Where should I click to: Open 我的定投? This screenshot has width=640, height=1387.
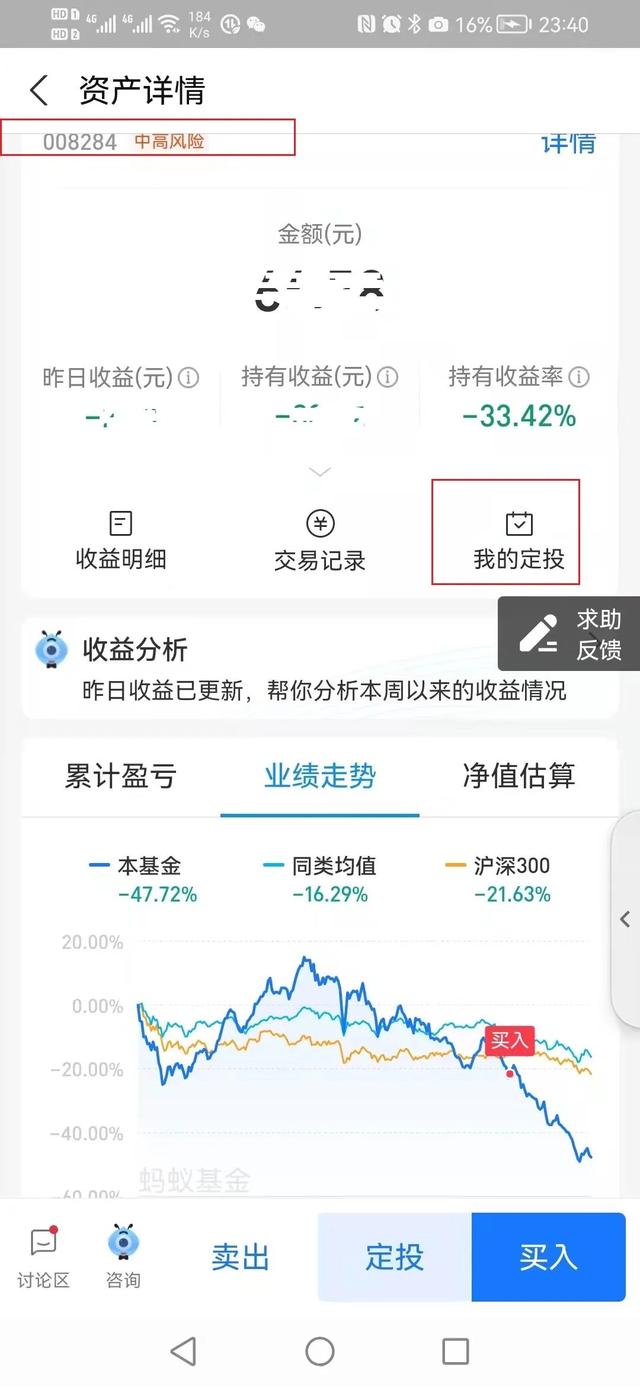(519, 540)
